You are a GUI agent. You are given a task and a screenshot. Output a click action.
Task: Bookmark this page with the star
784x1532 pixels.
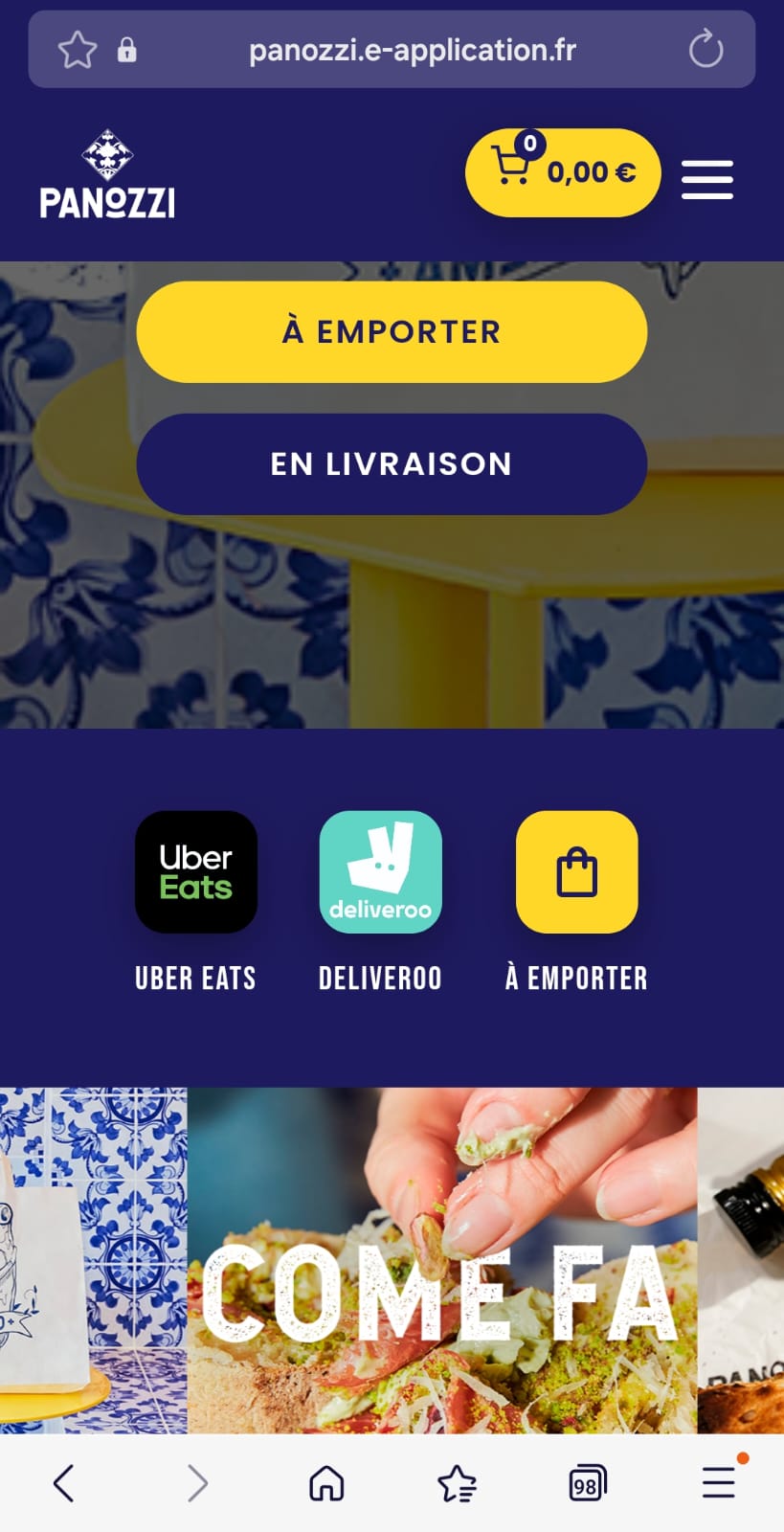click(x=77, y=50)
